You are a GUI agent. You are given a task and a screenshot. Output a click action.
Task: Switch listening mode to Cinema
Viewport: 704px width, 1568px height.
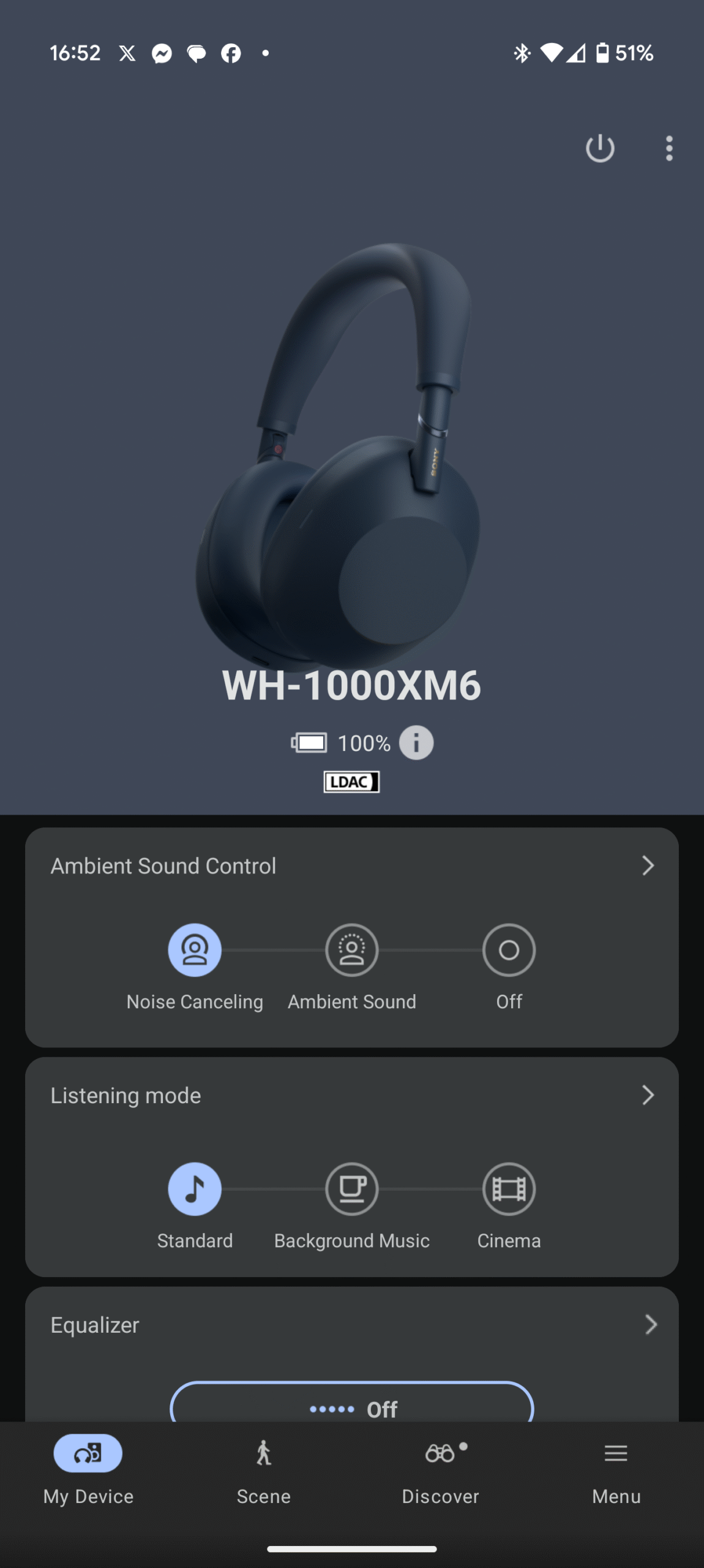pos(509,1189)
